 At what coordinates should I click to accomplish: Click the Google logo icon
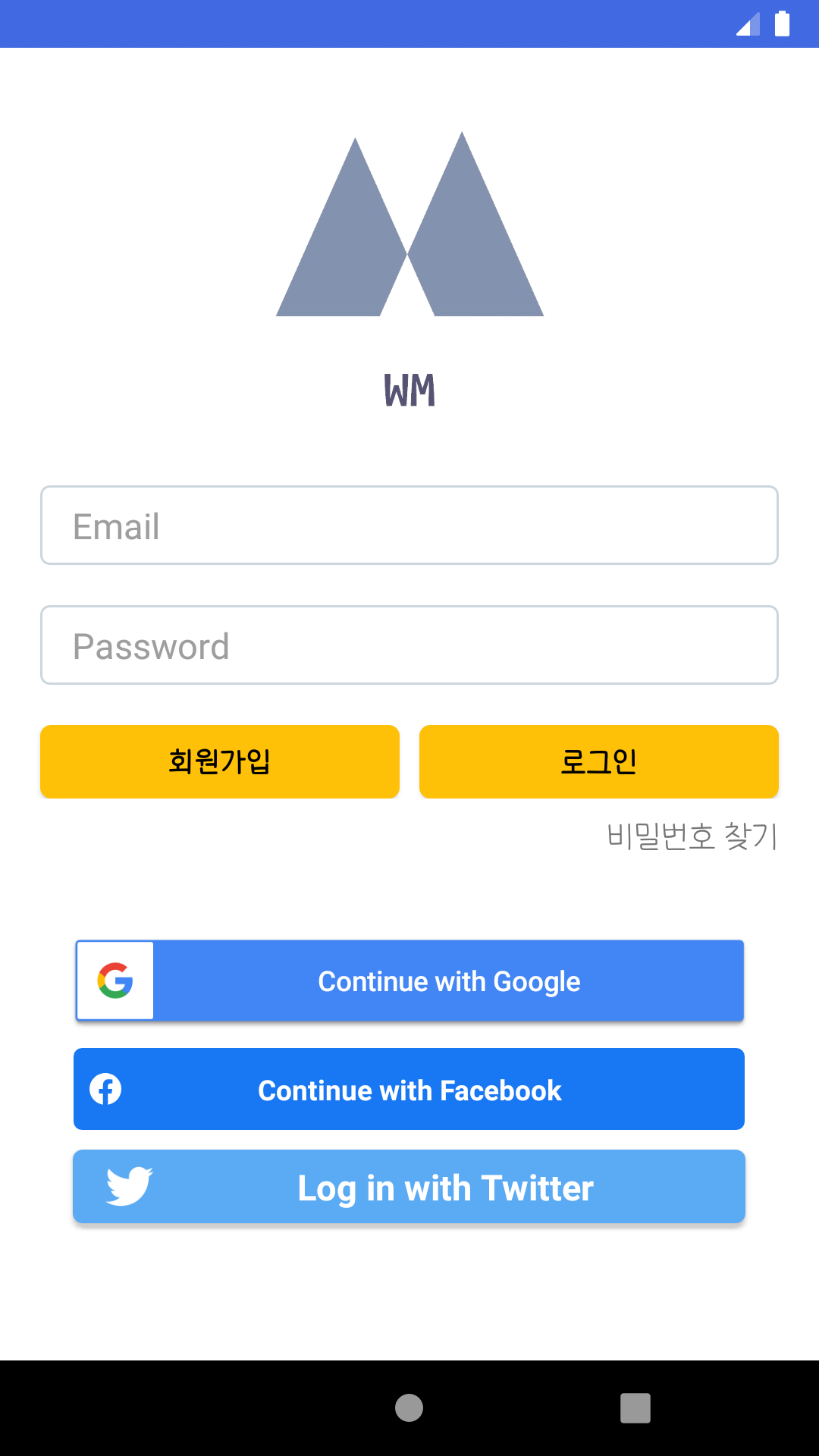(x=115, y=981)
